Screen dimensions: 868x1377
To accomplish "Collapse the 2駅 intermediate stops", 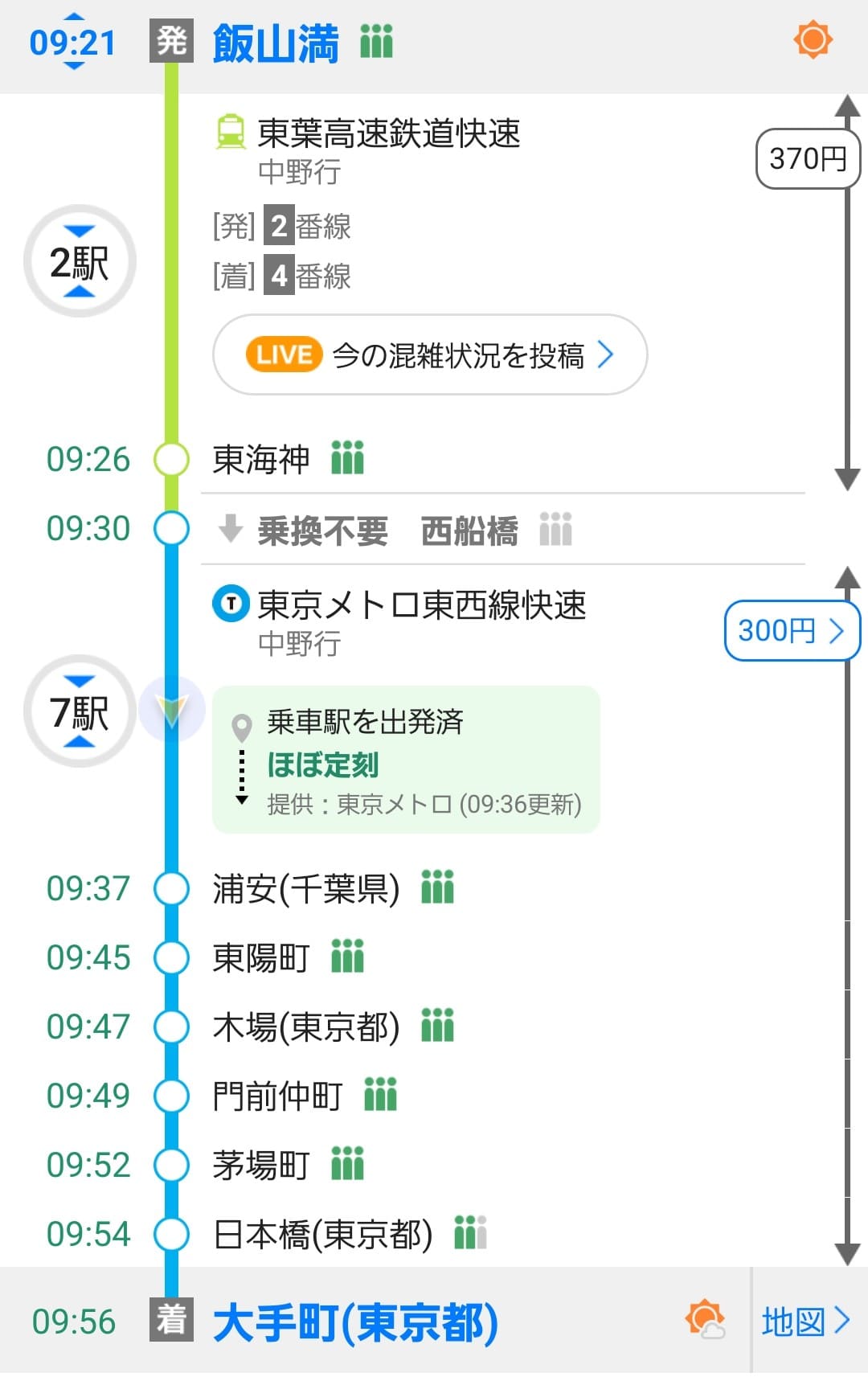I will (x=80, y=262).
